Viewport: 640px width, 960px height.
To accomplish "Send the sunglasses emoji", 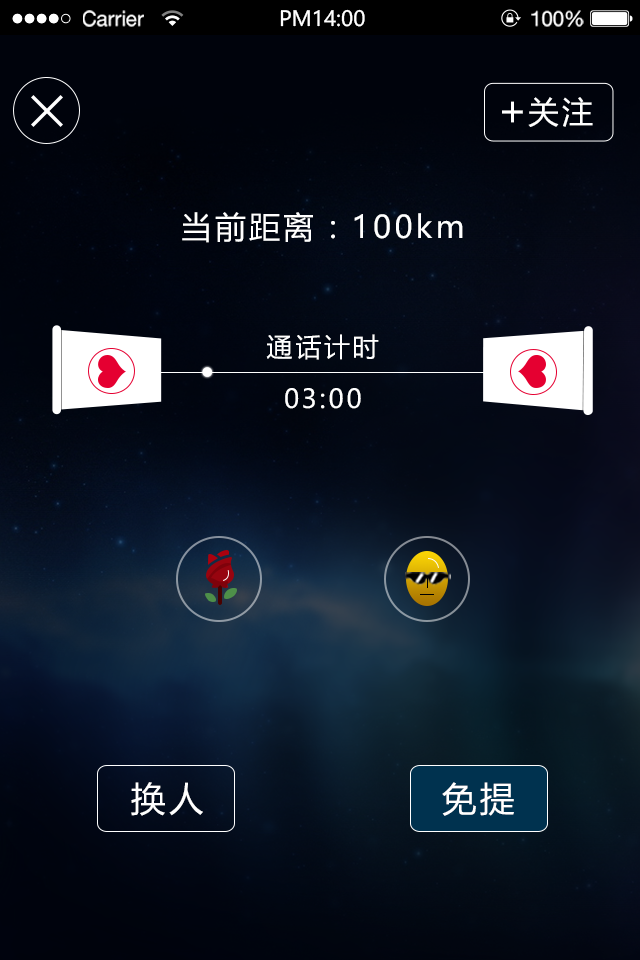I will pyautogui.click(x=427, y=579).
